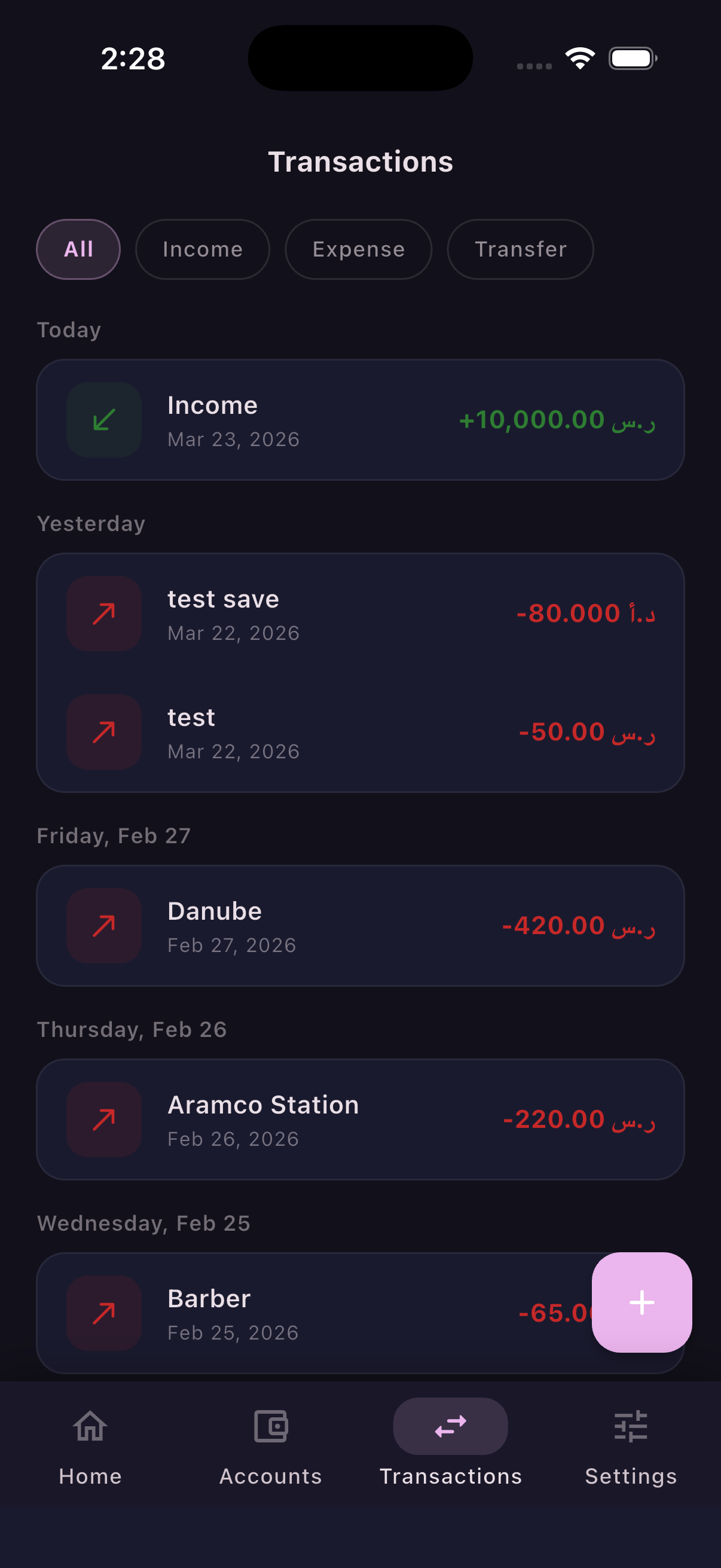
Task: Enable the Income transactions filter
Action: [202, 249]
